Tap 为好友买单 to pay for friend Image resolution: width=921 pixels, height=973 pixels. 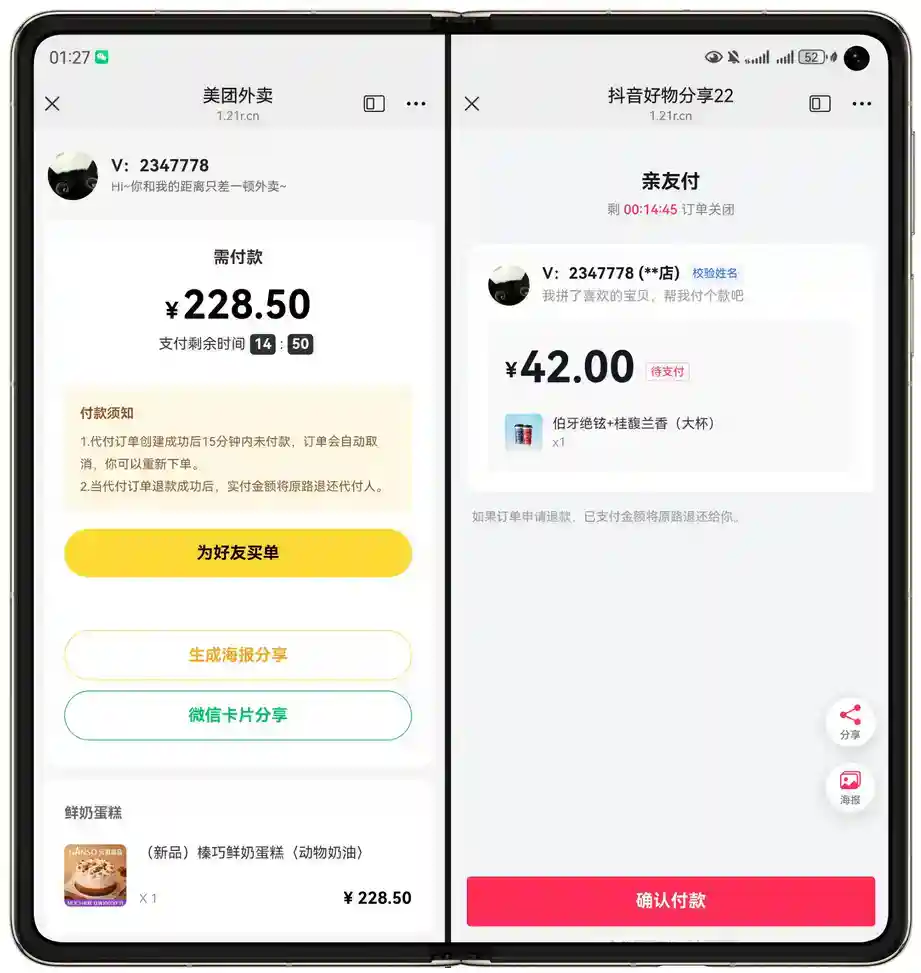(x=238, y=553)
